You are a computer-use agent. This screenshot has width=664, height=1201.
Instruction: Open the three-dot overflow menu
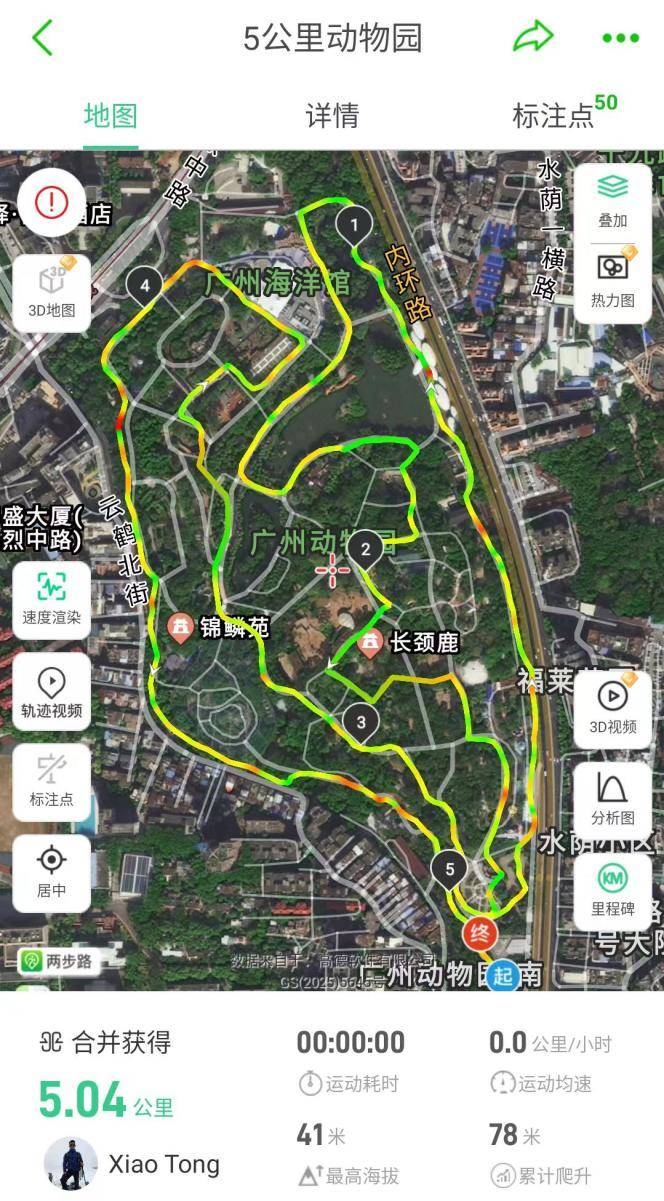620,39
